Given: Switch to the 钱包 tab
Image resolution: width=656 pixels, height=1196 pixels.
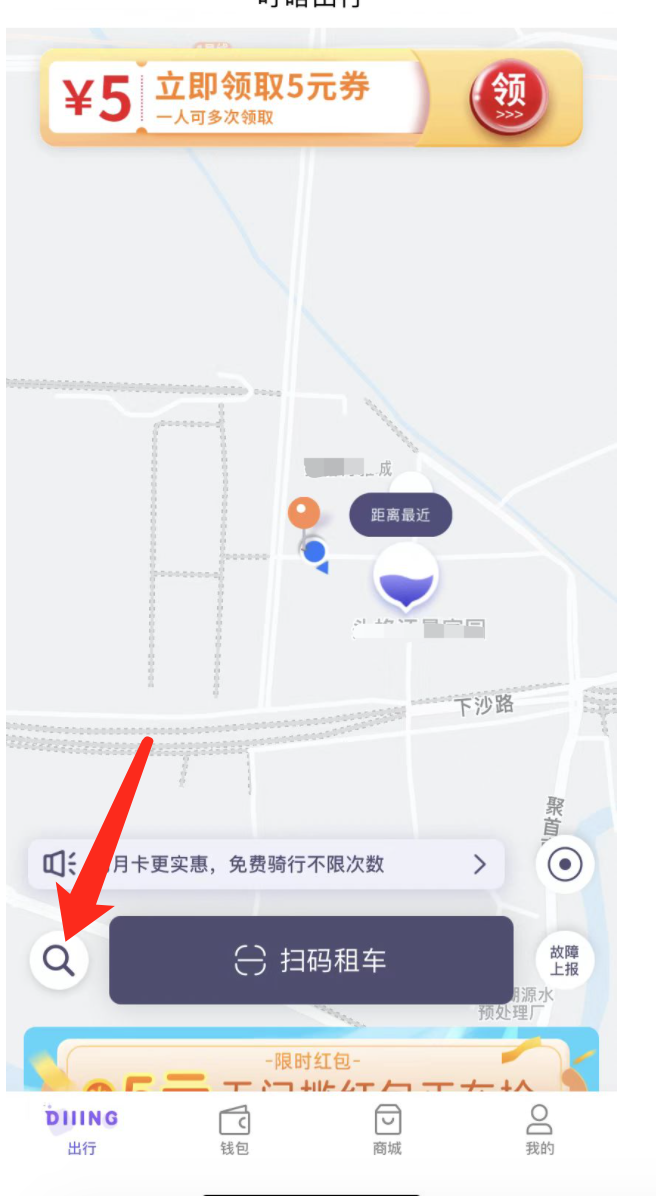Looking at the screenshot, I should pyautogui.click(x=234, y=1130).
